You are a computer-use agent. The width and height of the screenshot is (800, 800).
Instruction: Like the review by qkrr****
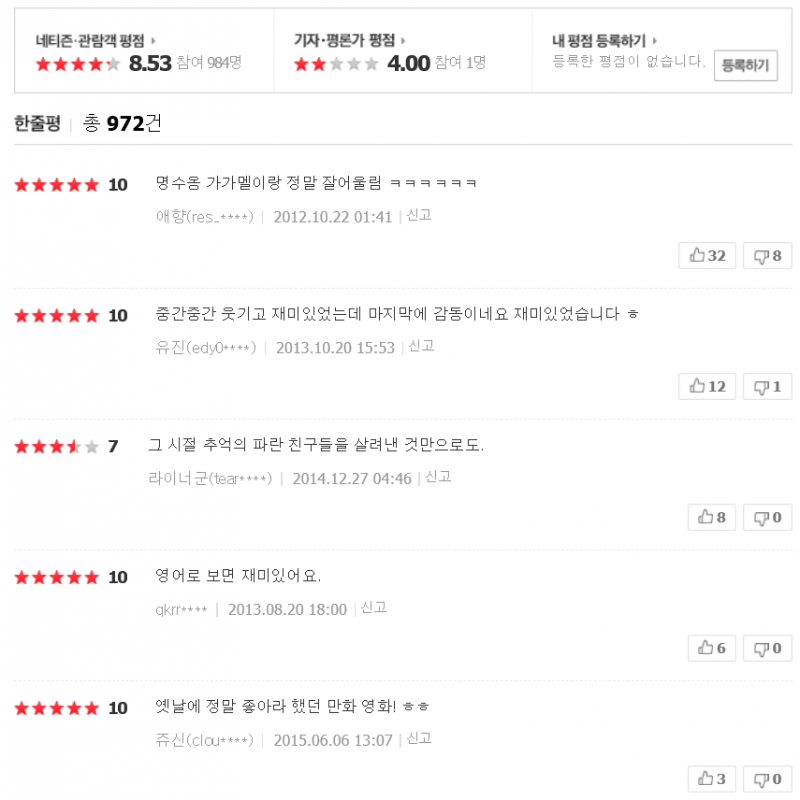tap(712, 648)
